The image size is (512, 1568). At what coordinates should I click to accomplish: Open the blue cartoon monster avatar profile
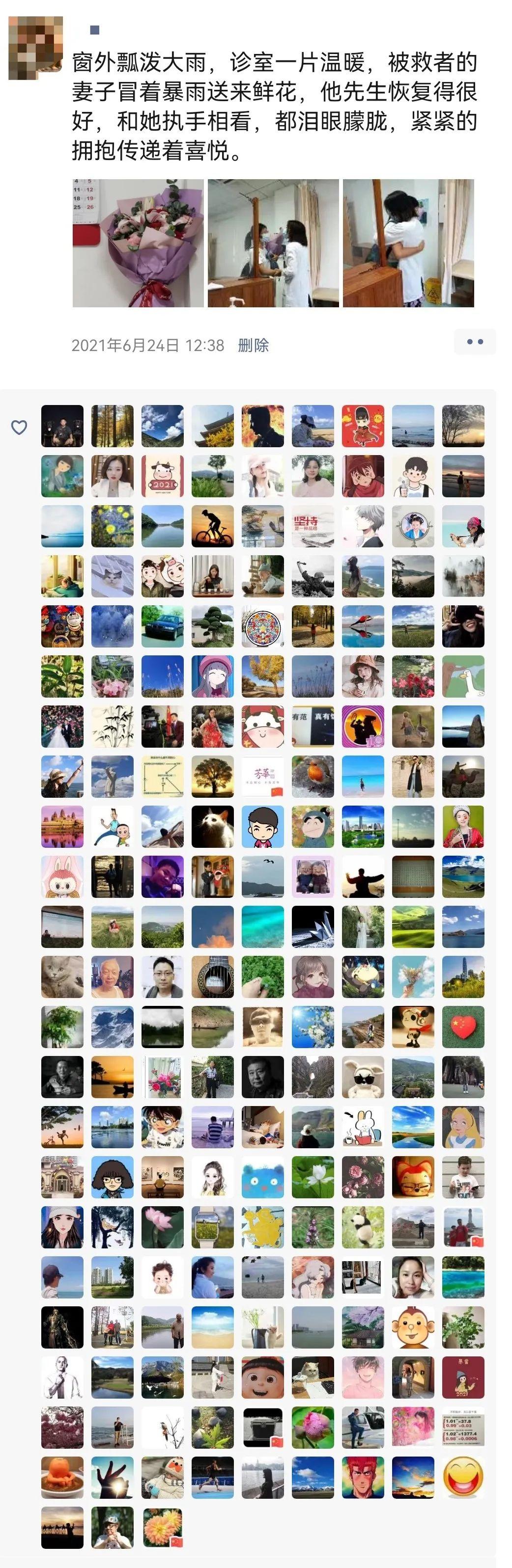click(x=263, y=1177)
